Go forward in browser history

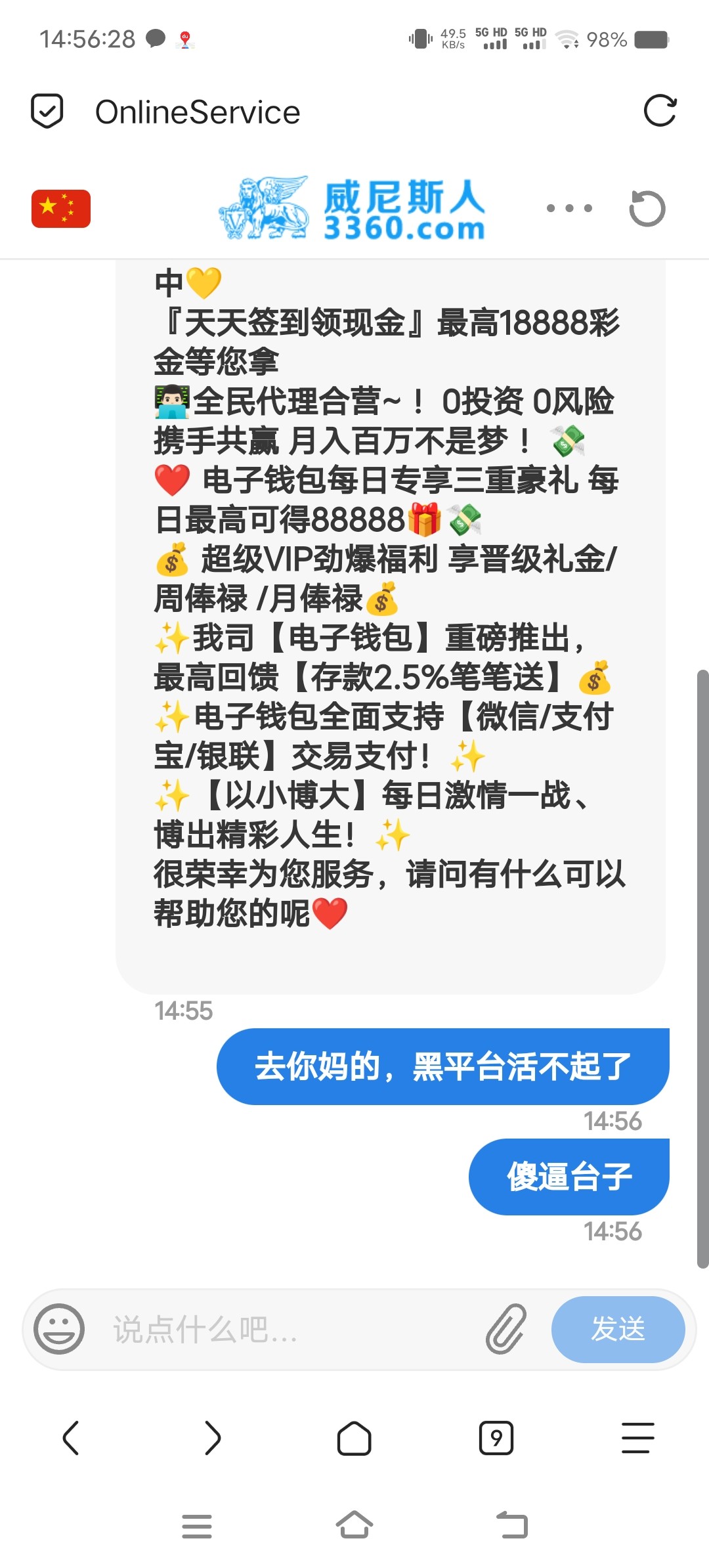pyautogui.click(x=213, y=1438)
